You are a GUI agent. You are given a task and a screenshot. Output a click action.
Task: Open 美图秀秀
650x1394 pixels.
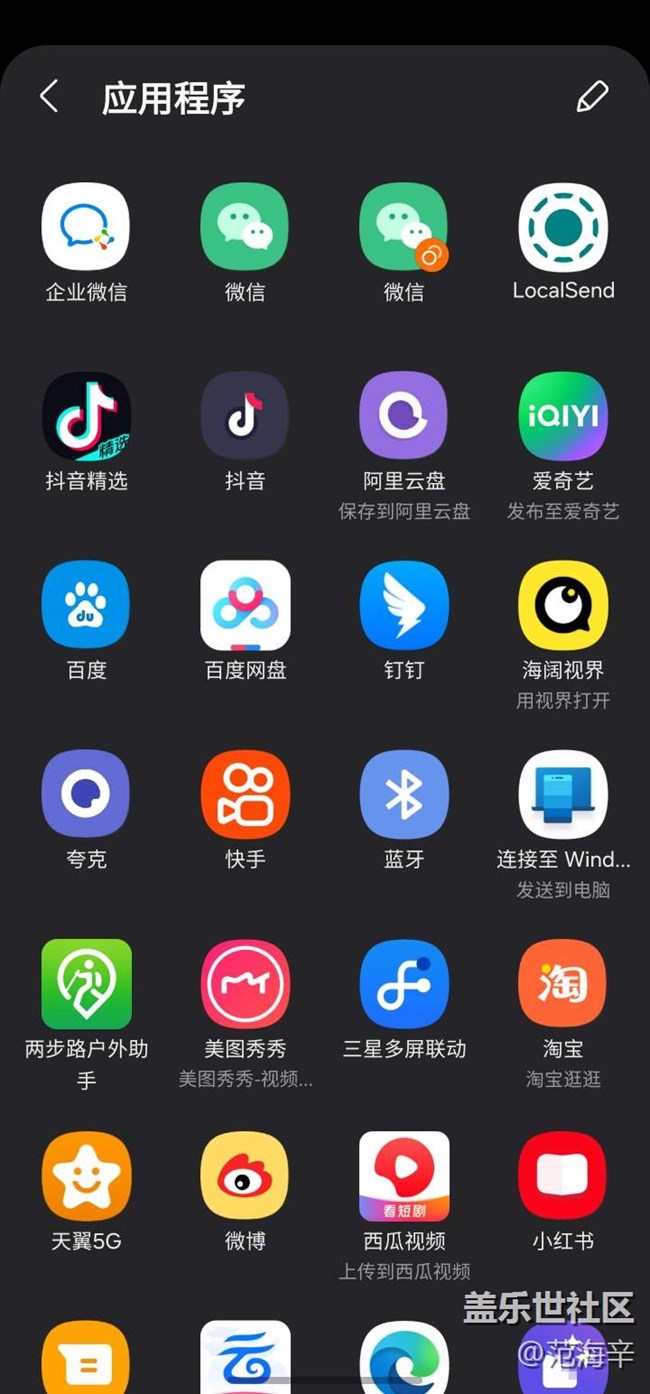tap(245, 984)
